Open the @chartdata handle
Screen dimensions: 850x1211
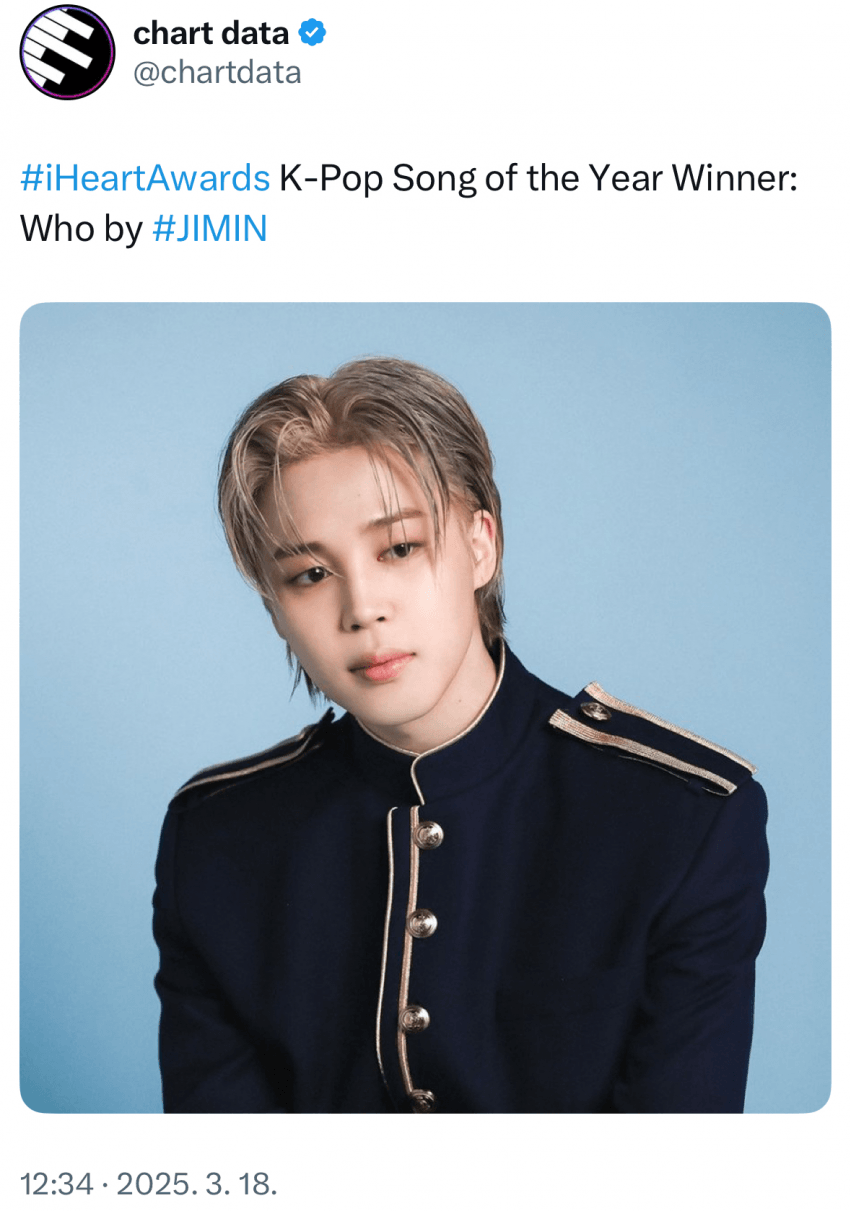[217, 73]
